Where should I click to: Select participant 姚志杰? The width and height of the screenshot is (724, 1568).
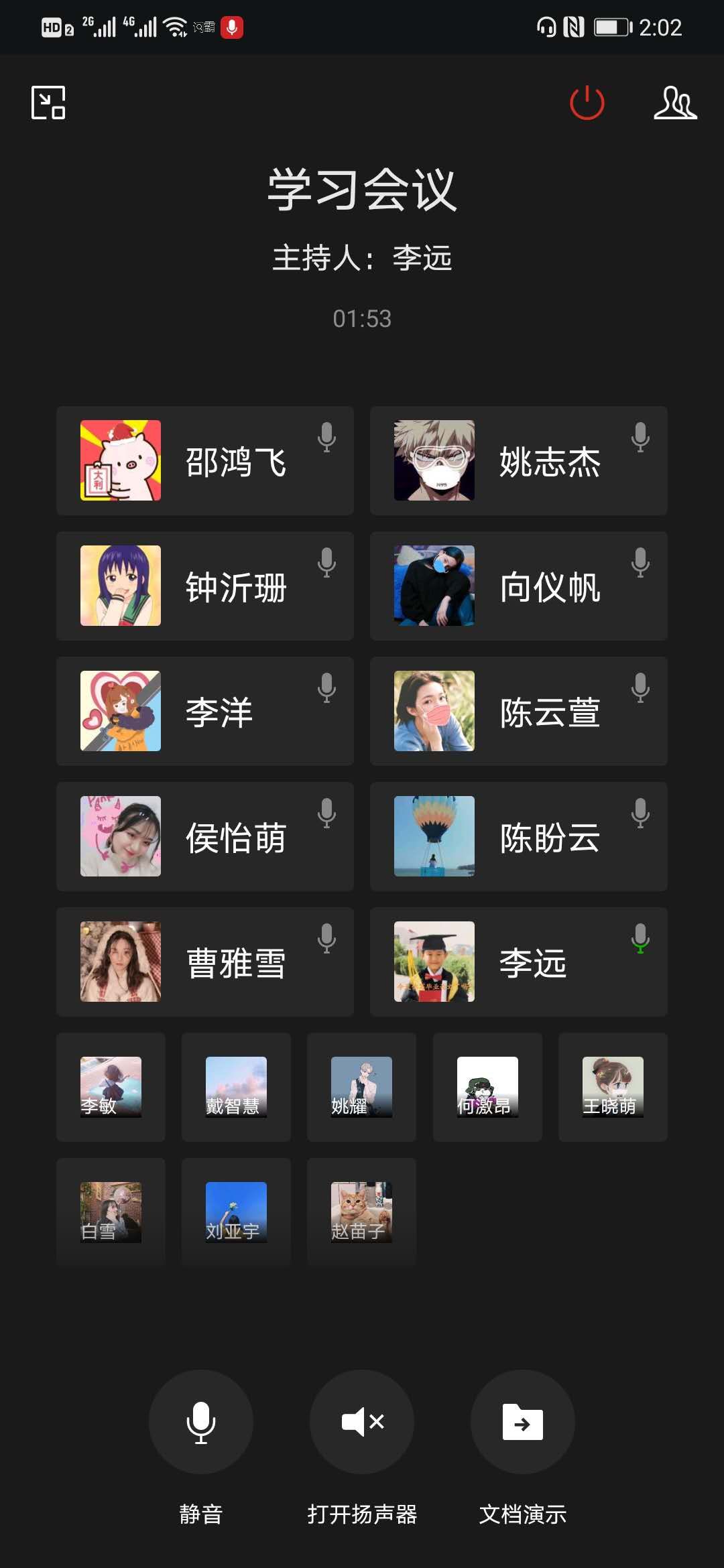[518, 461]
